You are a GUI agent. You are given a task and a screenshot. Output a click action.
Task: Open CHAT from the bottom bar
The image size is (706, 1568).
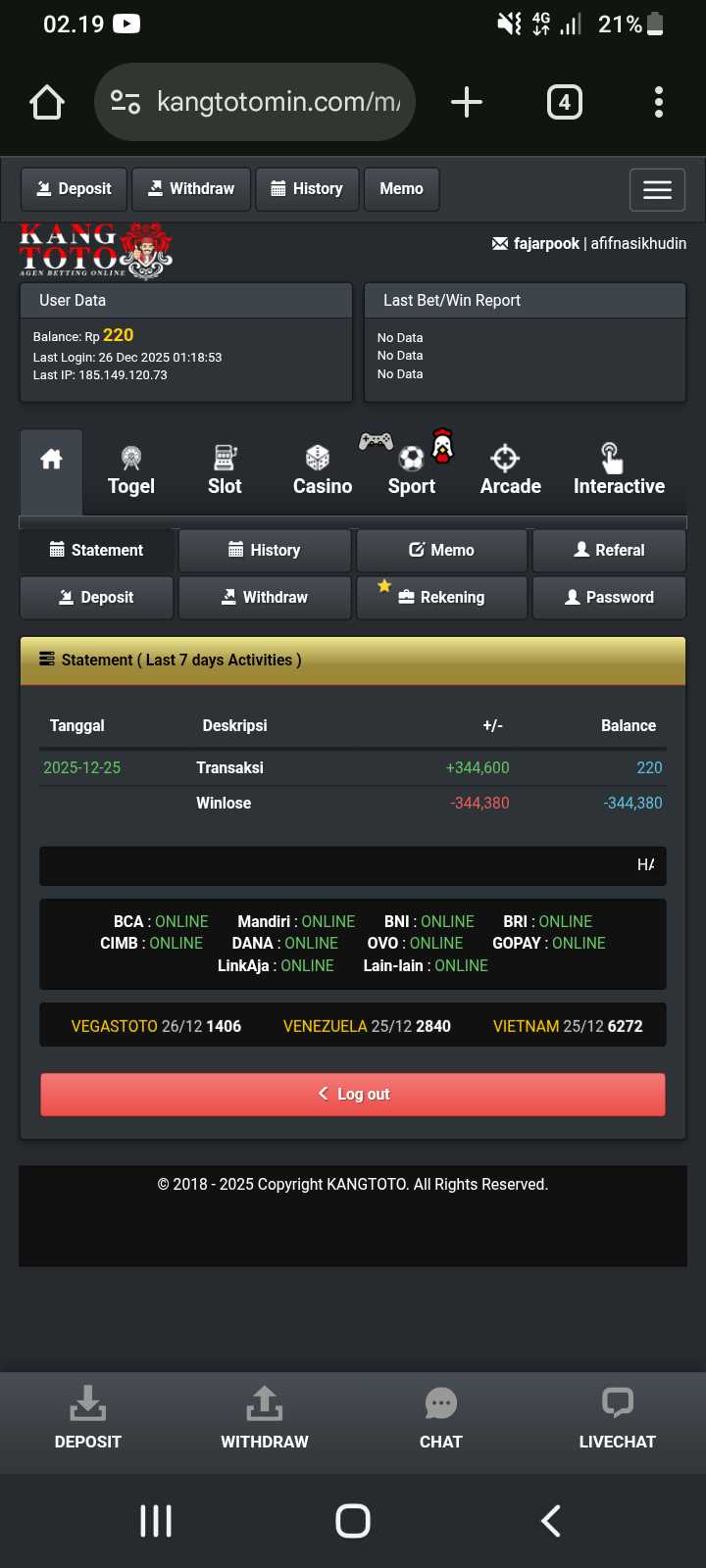pyautogui.click(x=441, y=1418)
